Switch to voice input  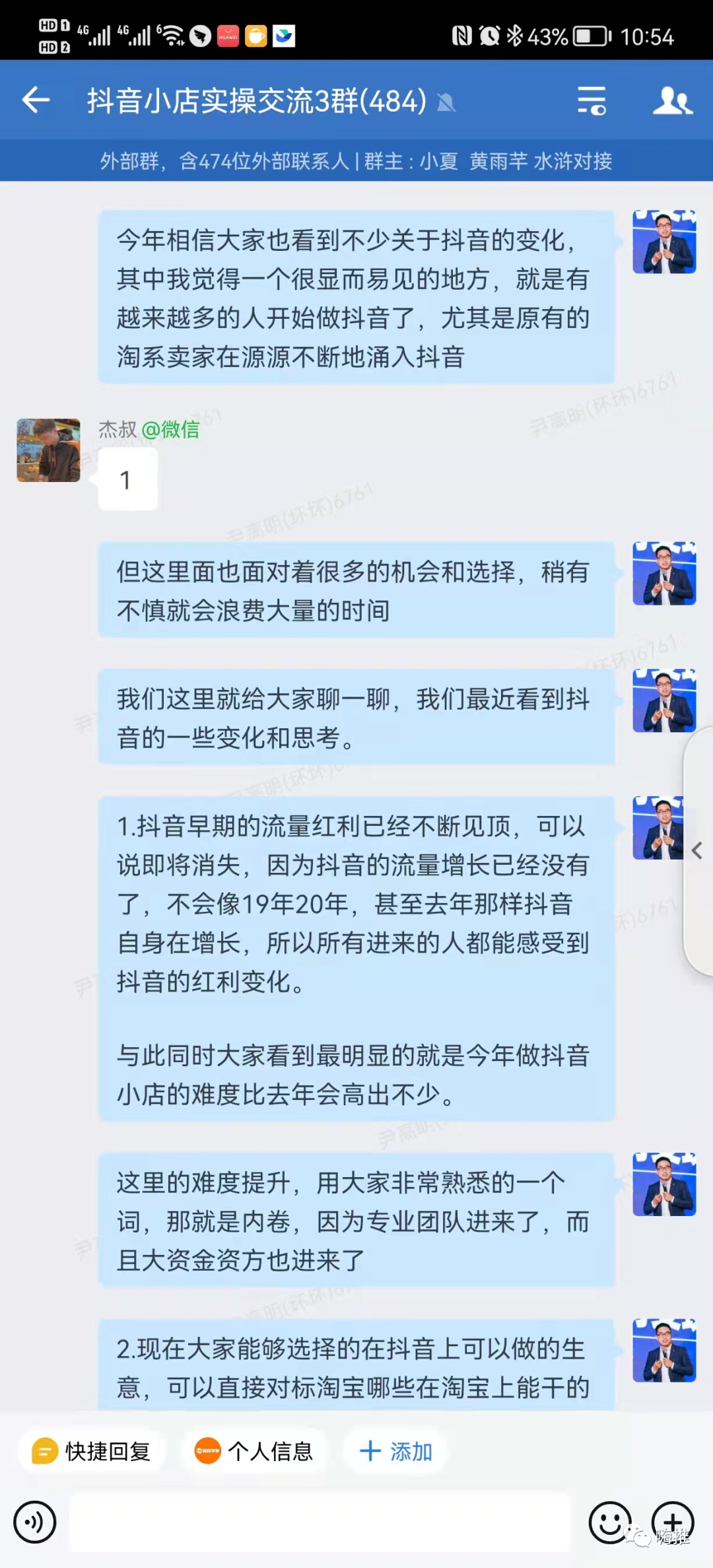tap(34, 1522)
